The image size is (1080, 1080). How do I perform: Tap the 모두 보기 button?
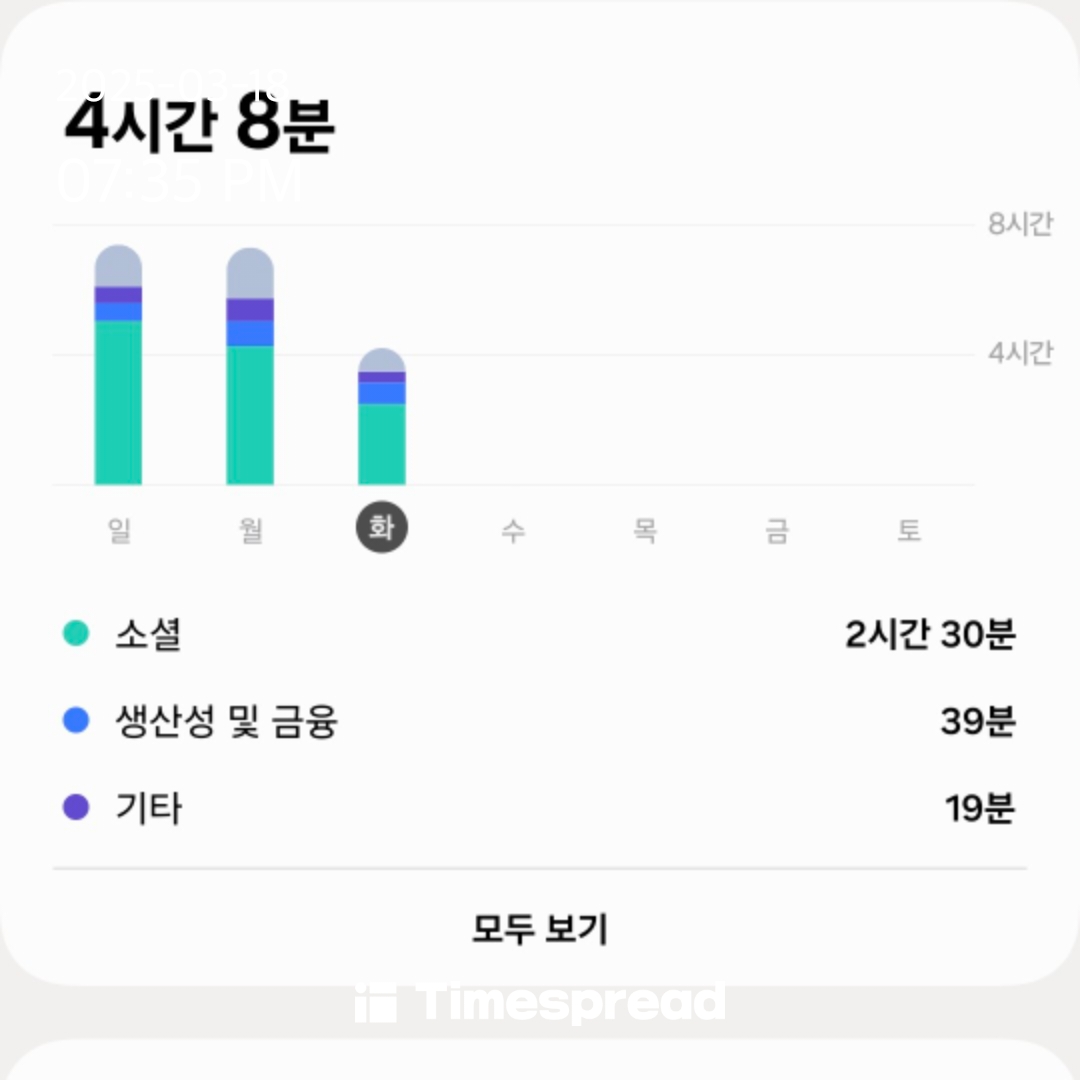[x=540, y=929]
